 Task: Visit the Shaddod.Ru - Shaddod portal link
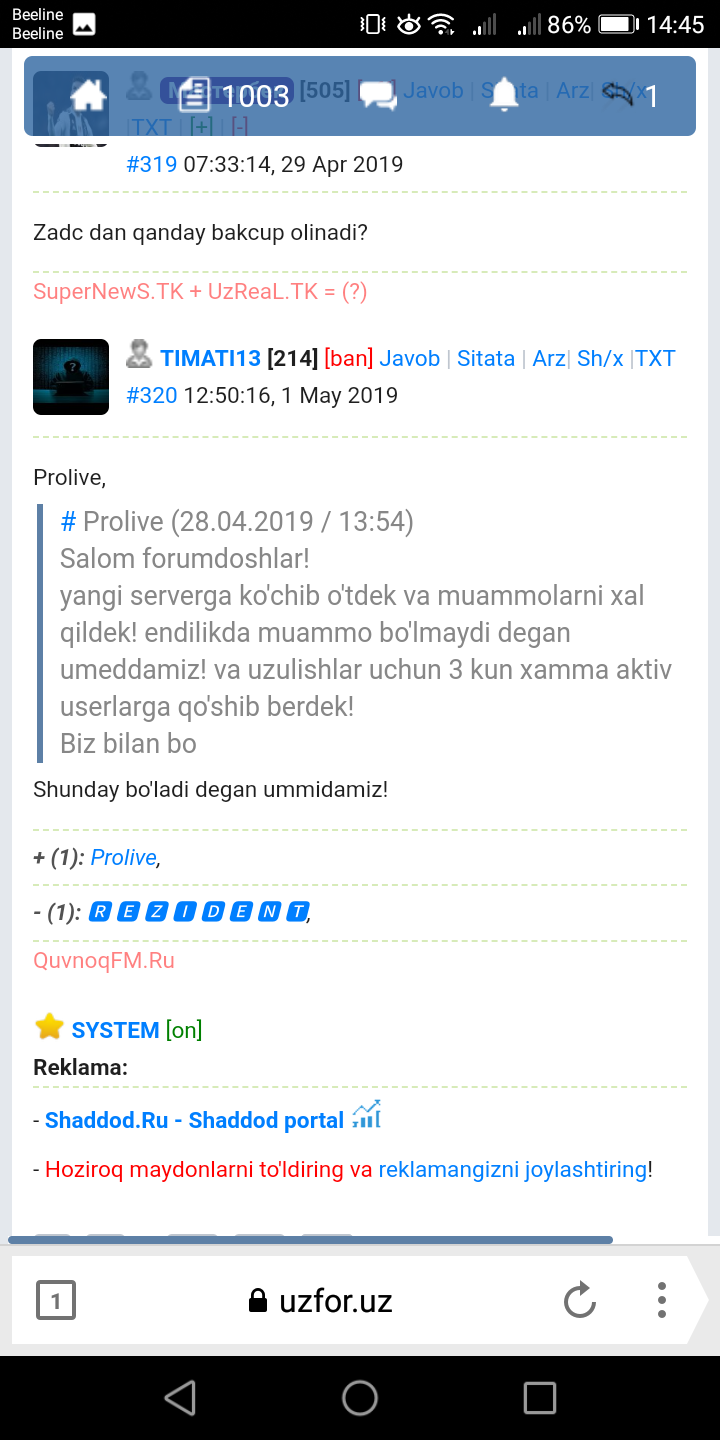click(x=194, y=1120)
